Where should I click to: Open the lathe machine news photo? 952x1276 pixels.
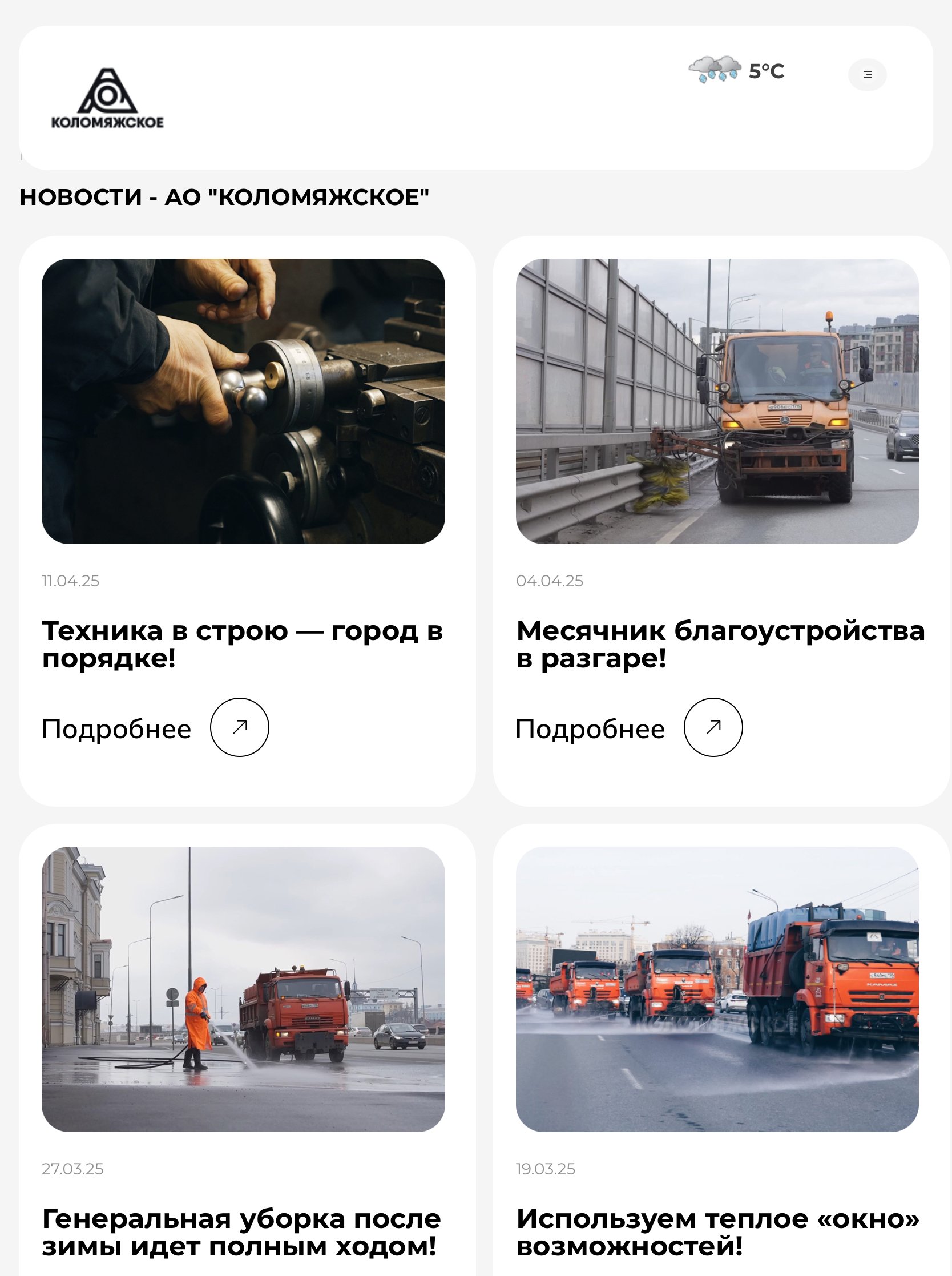[x=243, y=401]
